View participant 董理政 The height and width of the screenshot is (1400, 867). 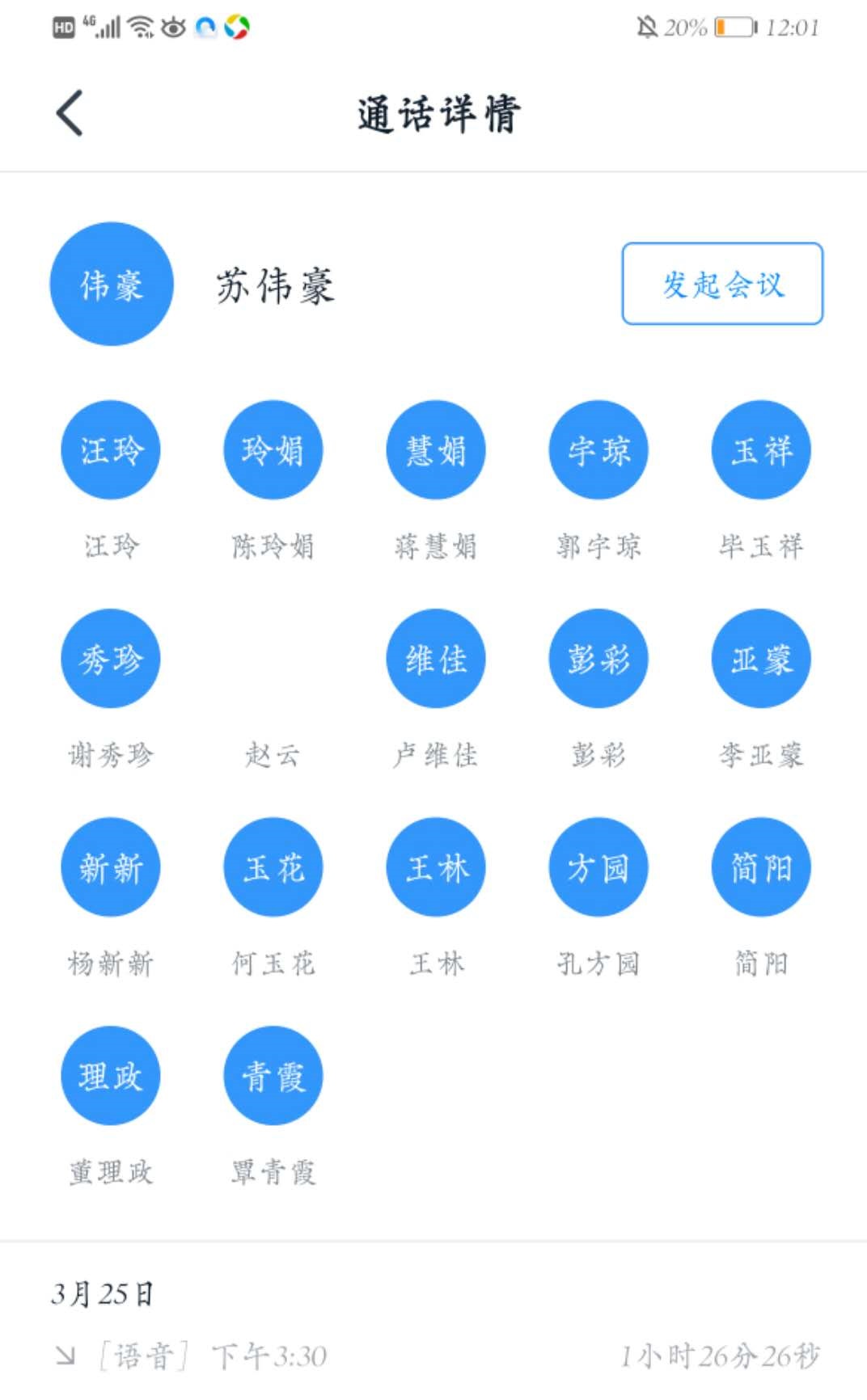click(111, 1076)
